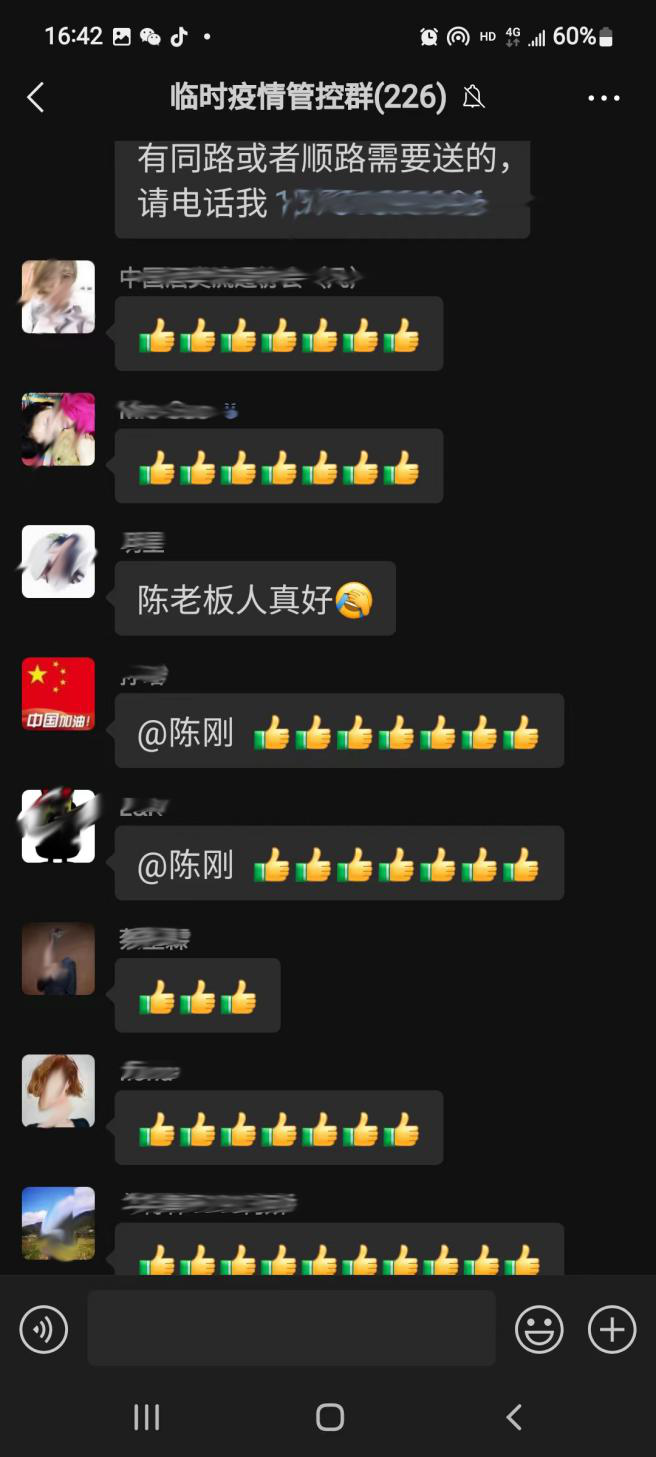Open the emoji sticker panel
Image resolution: width=656 pixels, height=1457 pixels.
tap(539, 1329)
